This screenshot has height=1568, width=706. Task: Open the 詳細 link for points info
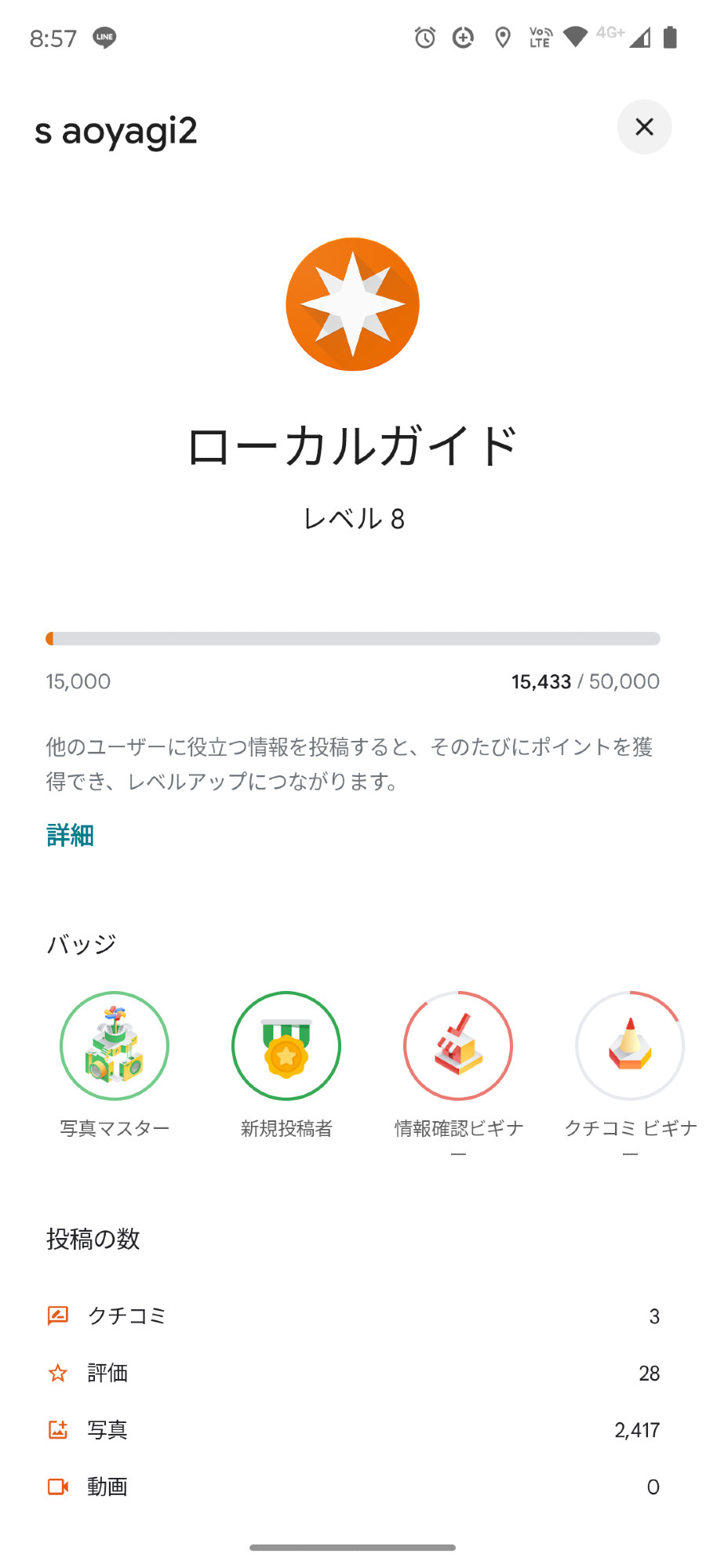point(69,836)
